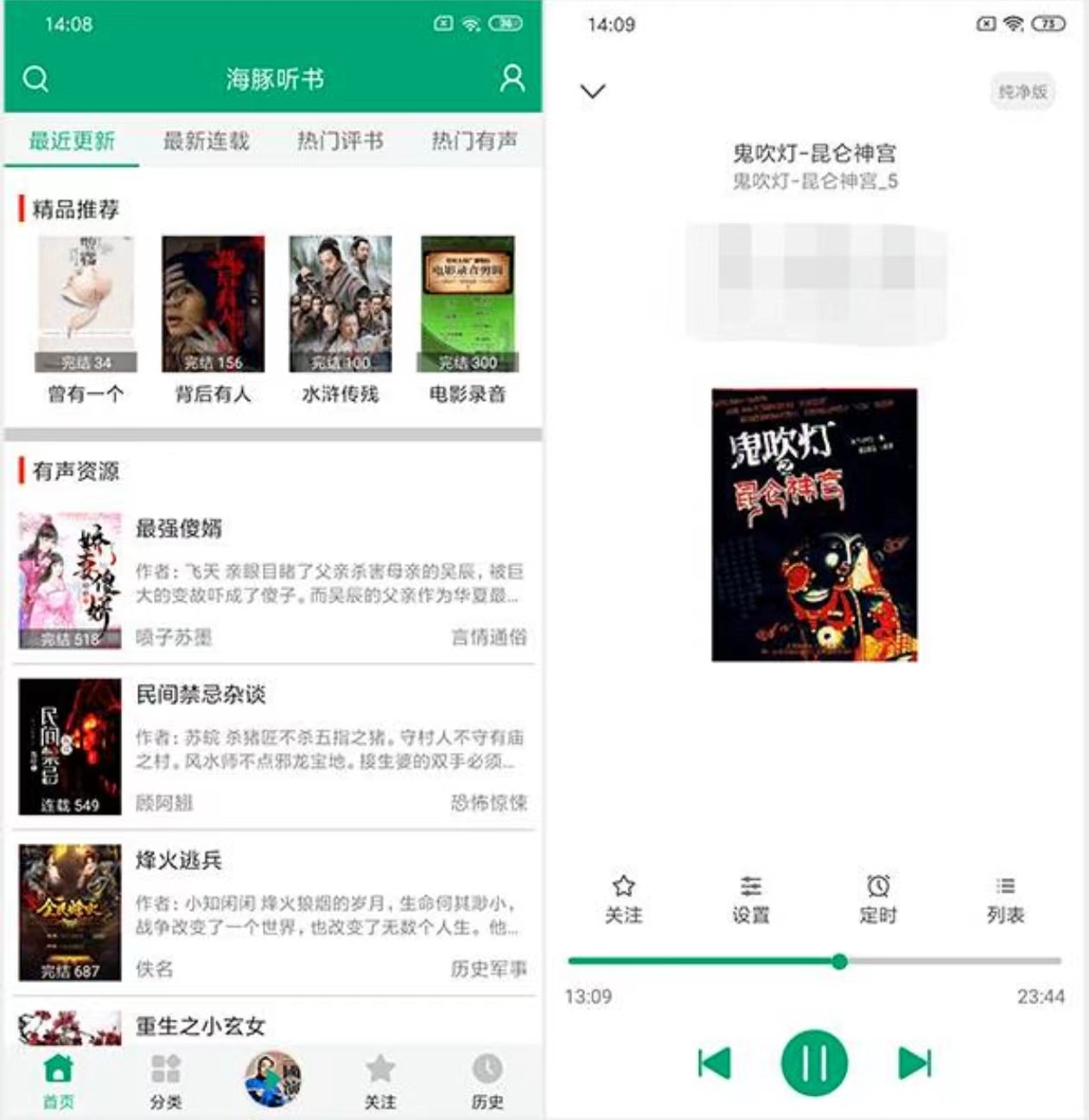This screenshot has width=1089, height=1120.
Task: Go to the 分类 bottom tab
Action: (165, 1079)
